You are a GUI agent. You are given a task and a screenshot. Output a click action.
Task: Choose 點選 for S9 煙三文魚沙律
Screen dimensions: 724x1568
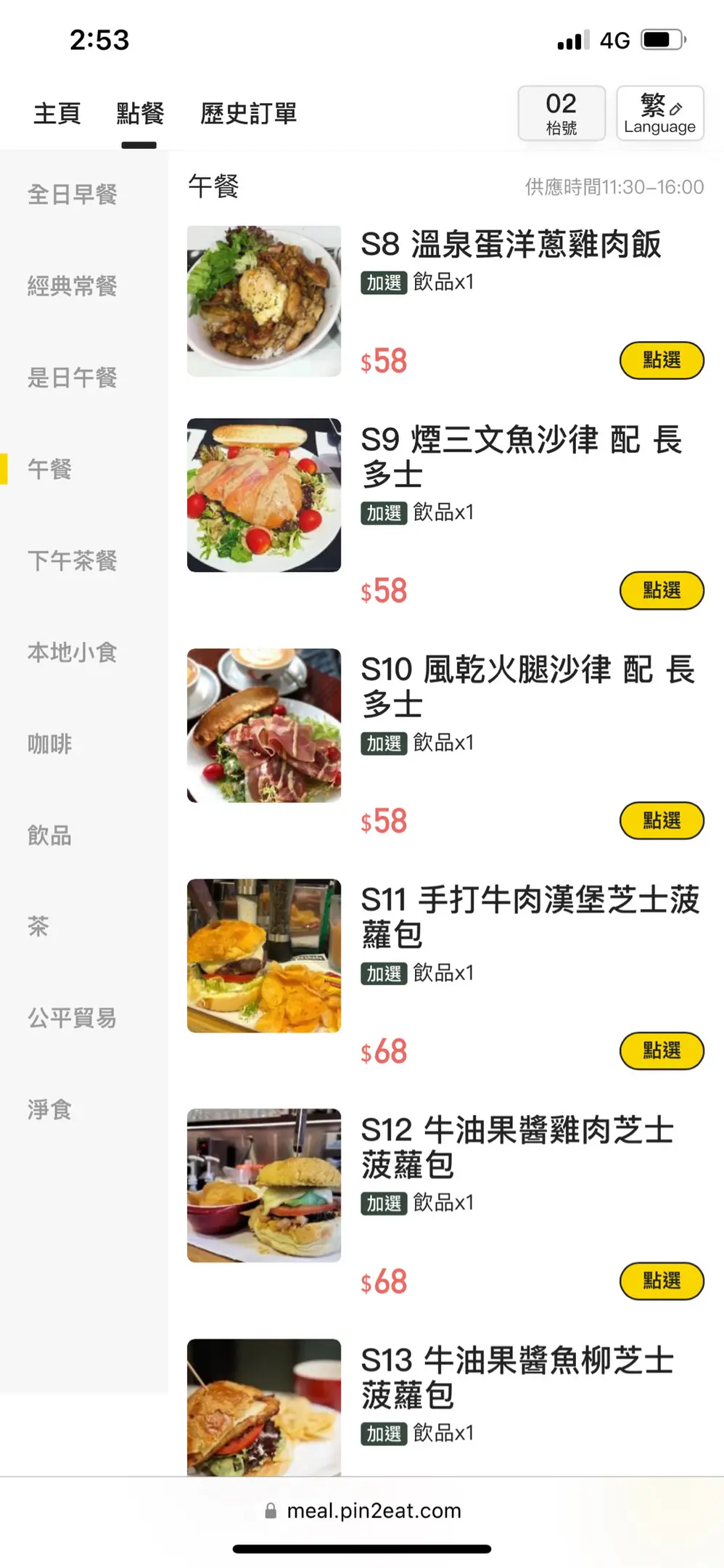(x=661, y=590)
